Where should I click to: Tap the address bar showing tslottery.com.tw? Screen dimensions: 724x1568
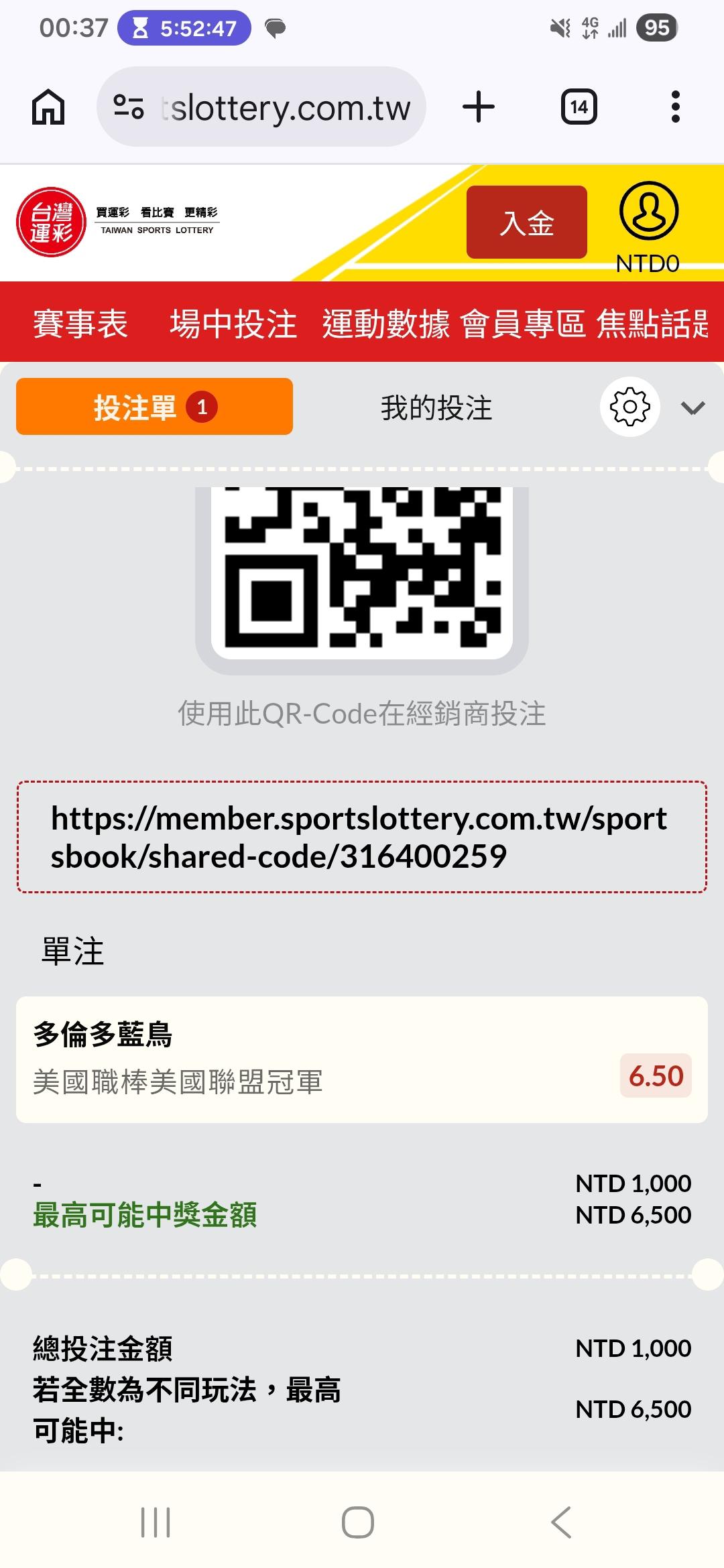[x=261, y=107]
